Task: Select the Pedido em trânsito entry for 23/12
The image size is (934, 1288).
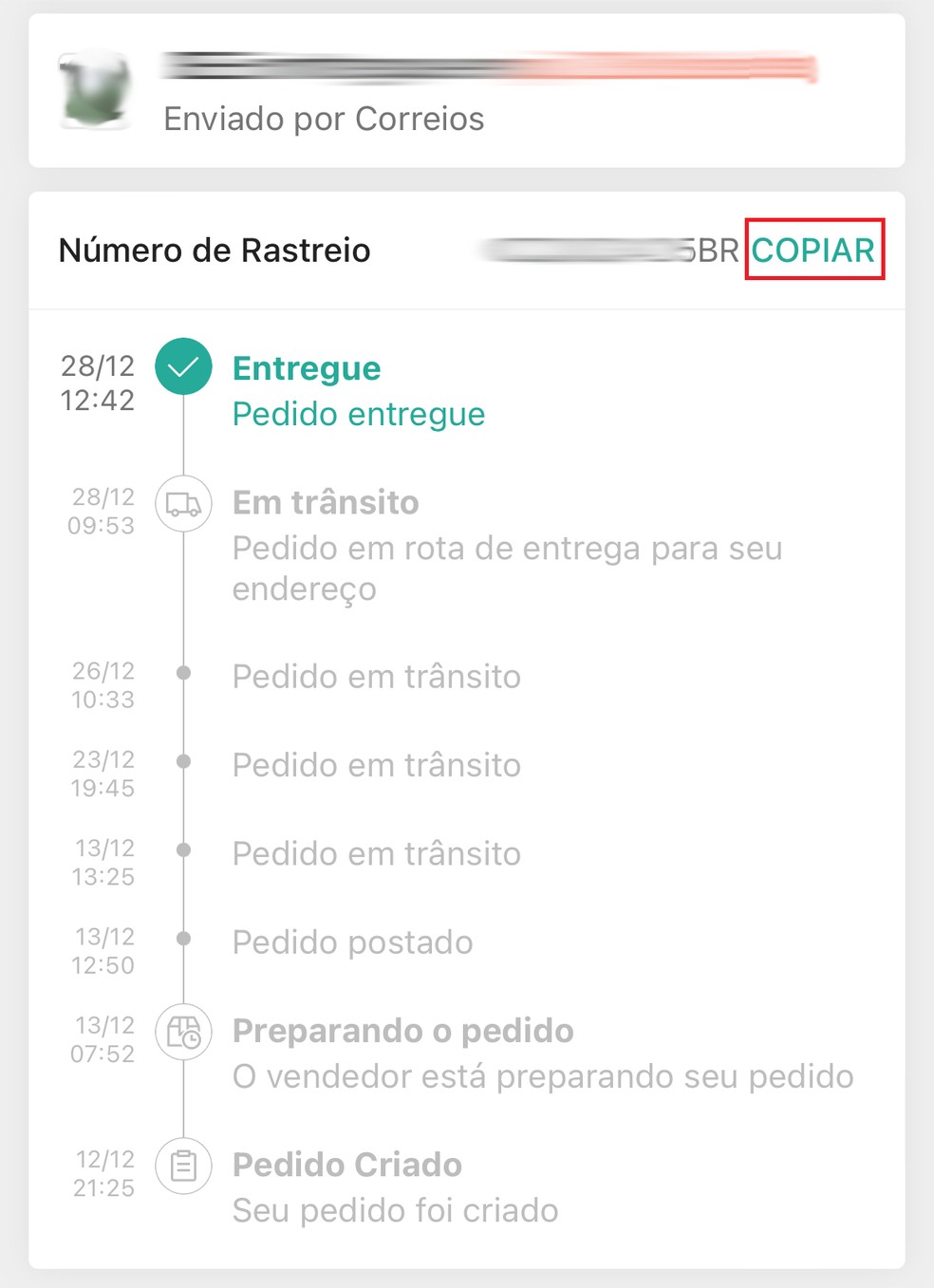Action: [376, 765]
